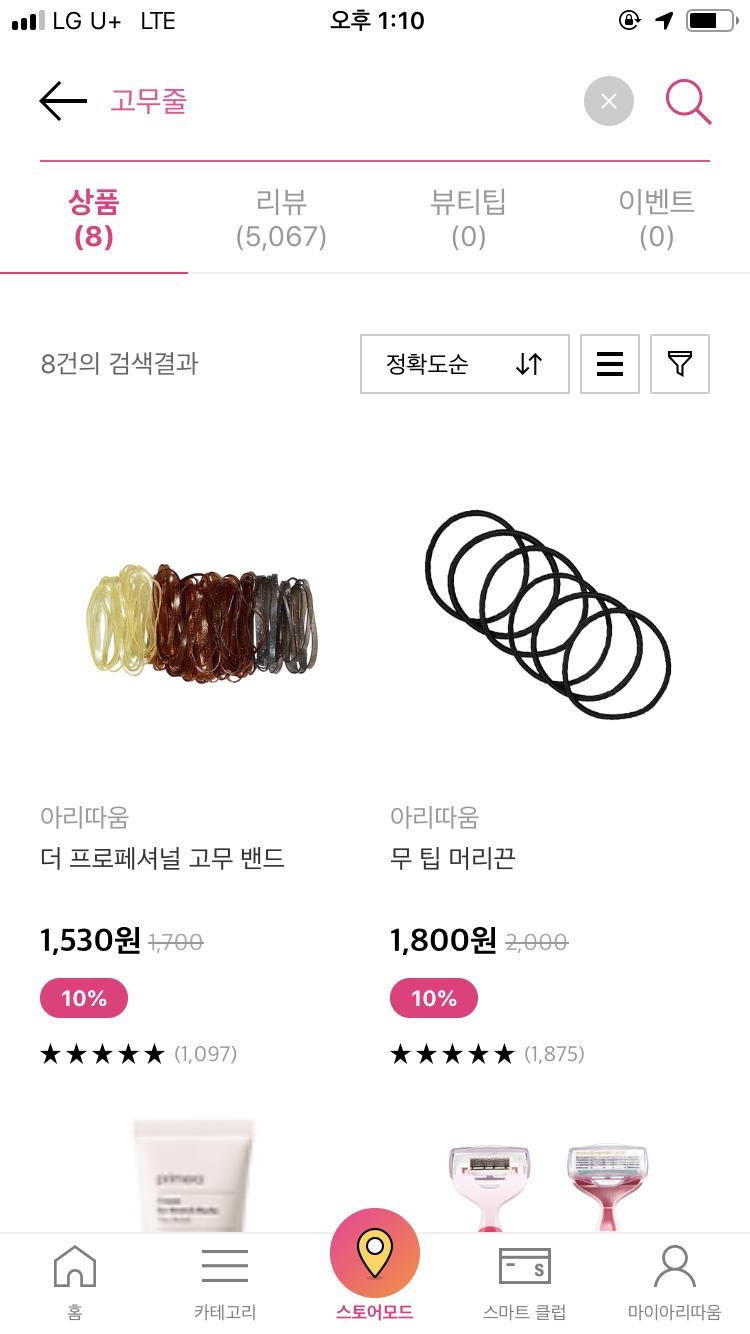Image resolution: width=750 pixels, height=1334 pixels.
Task: Switch to the 이벤트 tab
Action: tap(656, 219)
